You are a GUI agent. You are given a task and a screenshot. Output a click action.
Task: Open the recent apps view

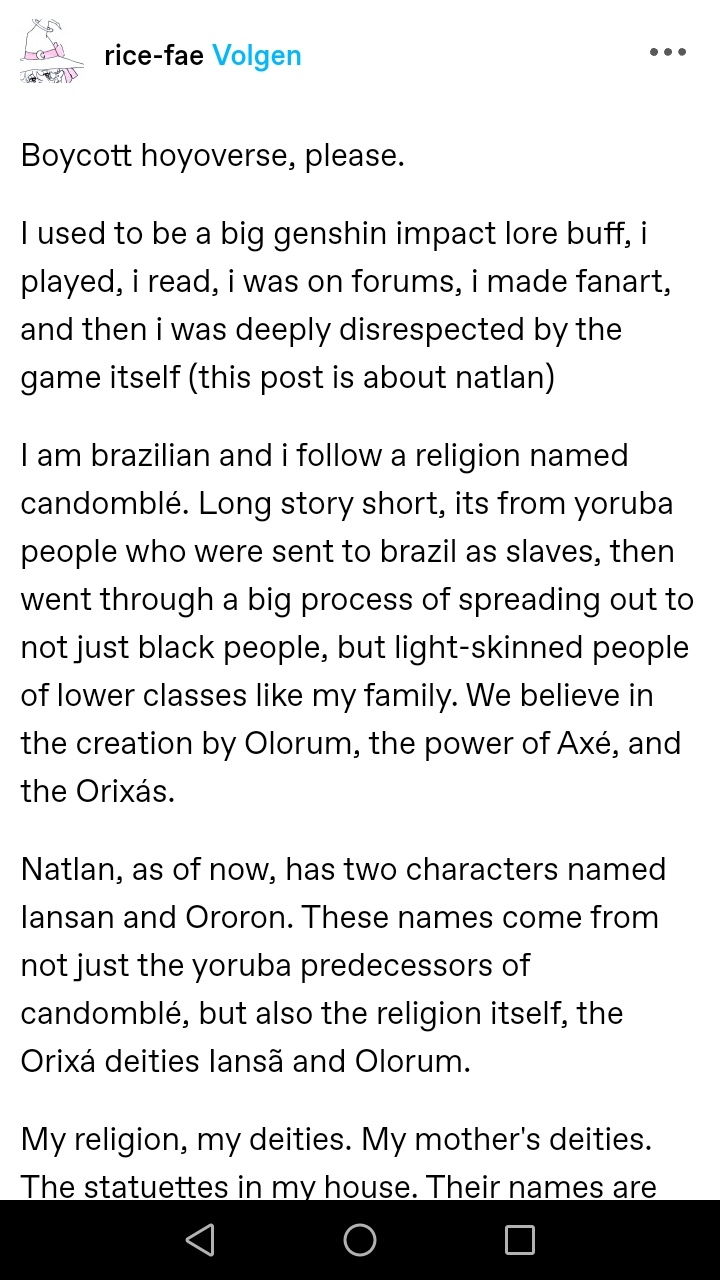[x=520, y=1240]
